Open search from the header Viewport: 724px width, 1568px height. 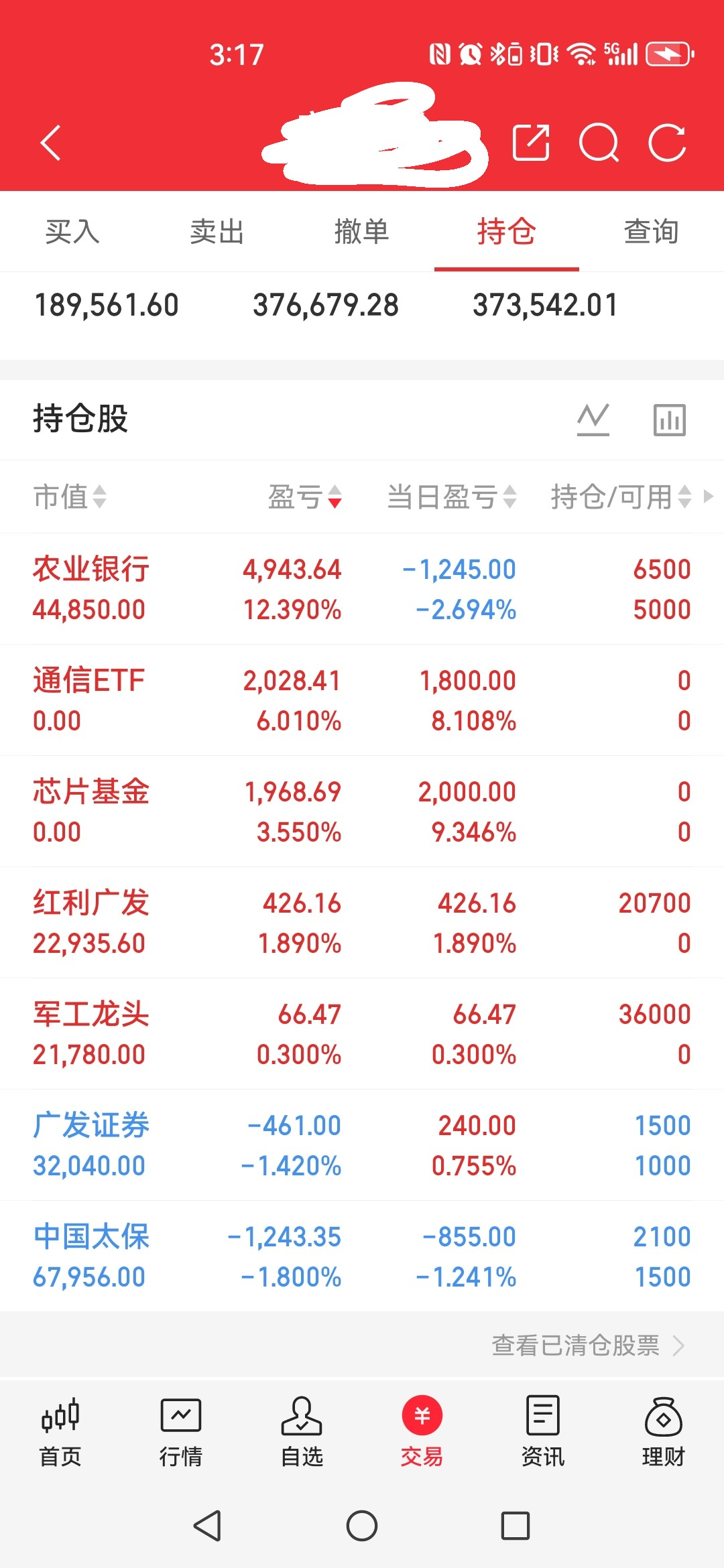click(x=599, y=143)
